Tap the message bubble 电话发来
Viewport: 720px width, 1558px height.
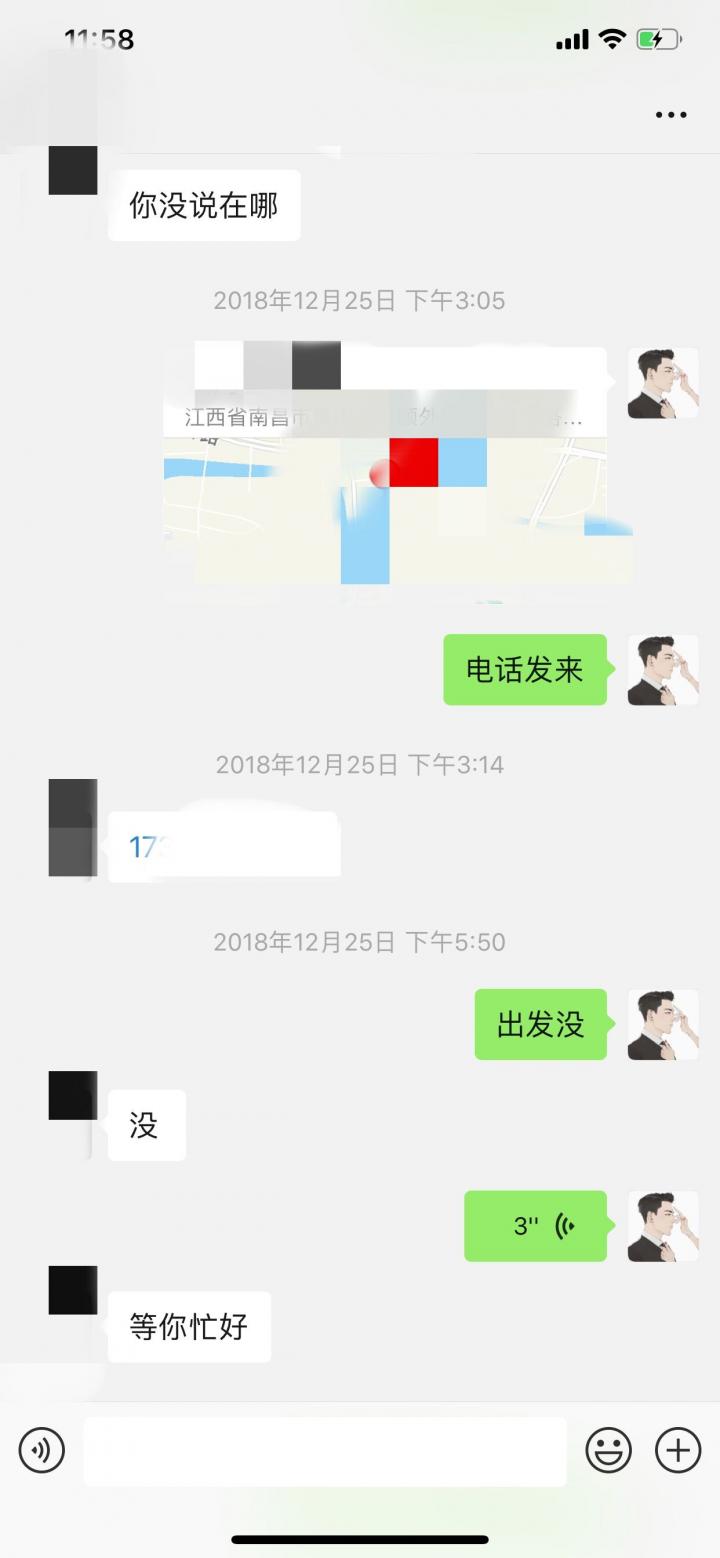525,670
